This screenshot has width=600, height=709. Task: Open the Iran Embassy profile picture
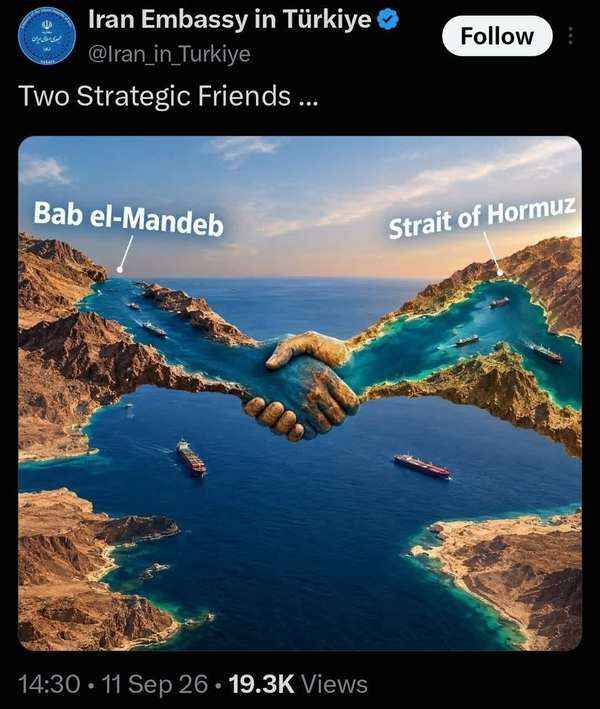(46, 37)
